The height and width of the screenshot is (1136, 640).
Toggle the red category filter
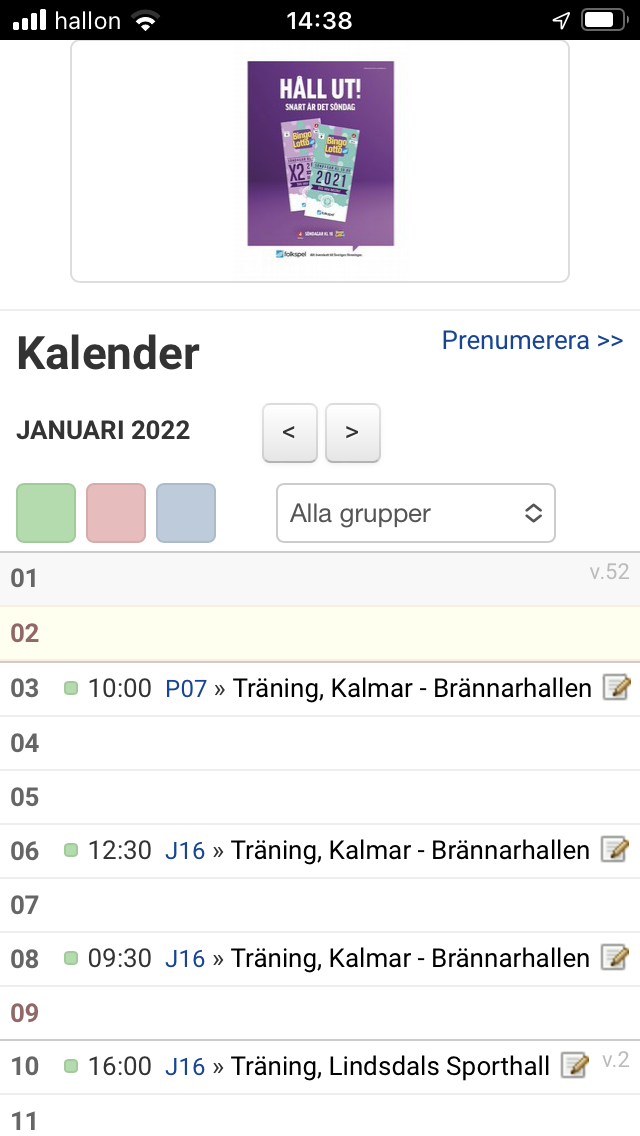pyautogui.click(x=116, y=513)
